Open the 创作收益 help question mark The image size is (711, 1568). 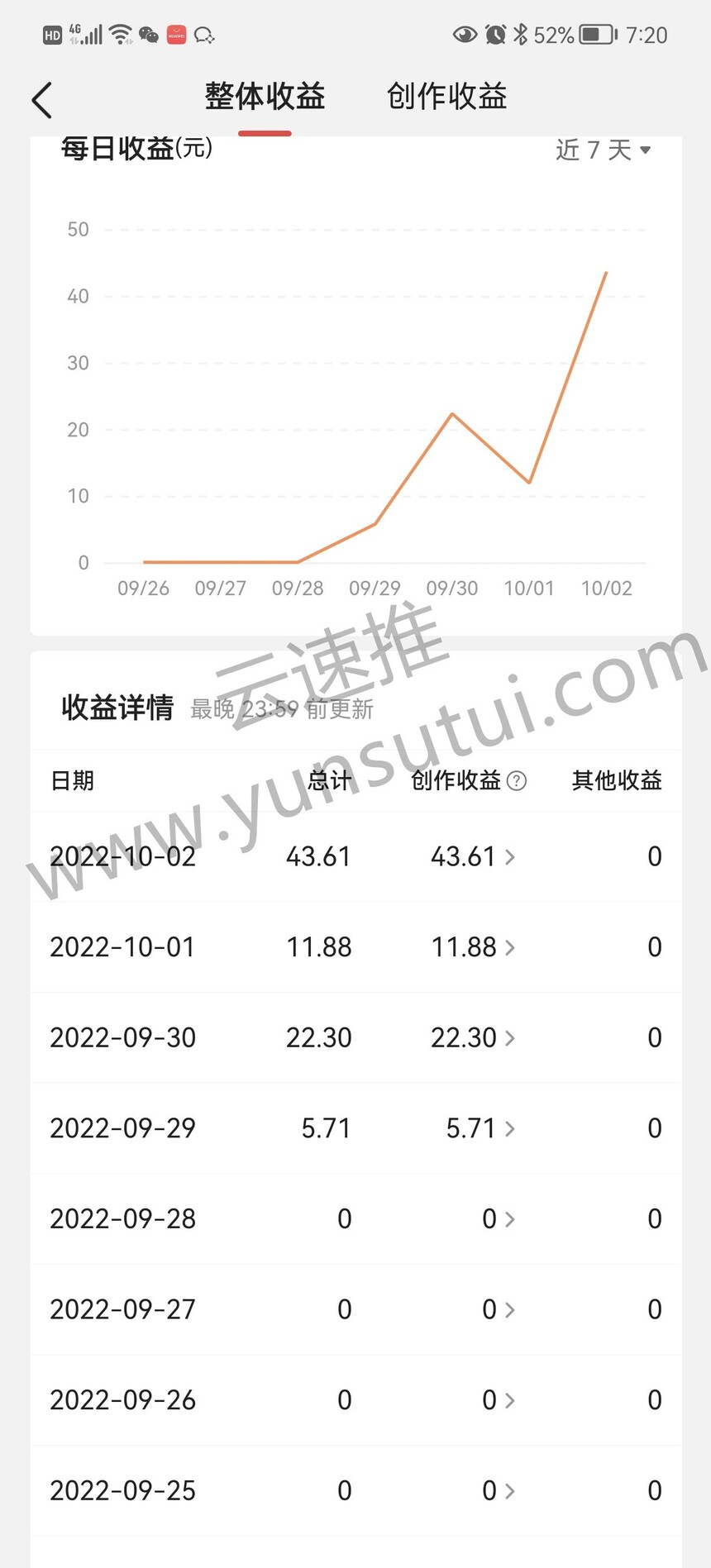point(517,781)
